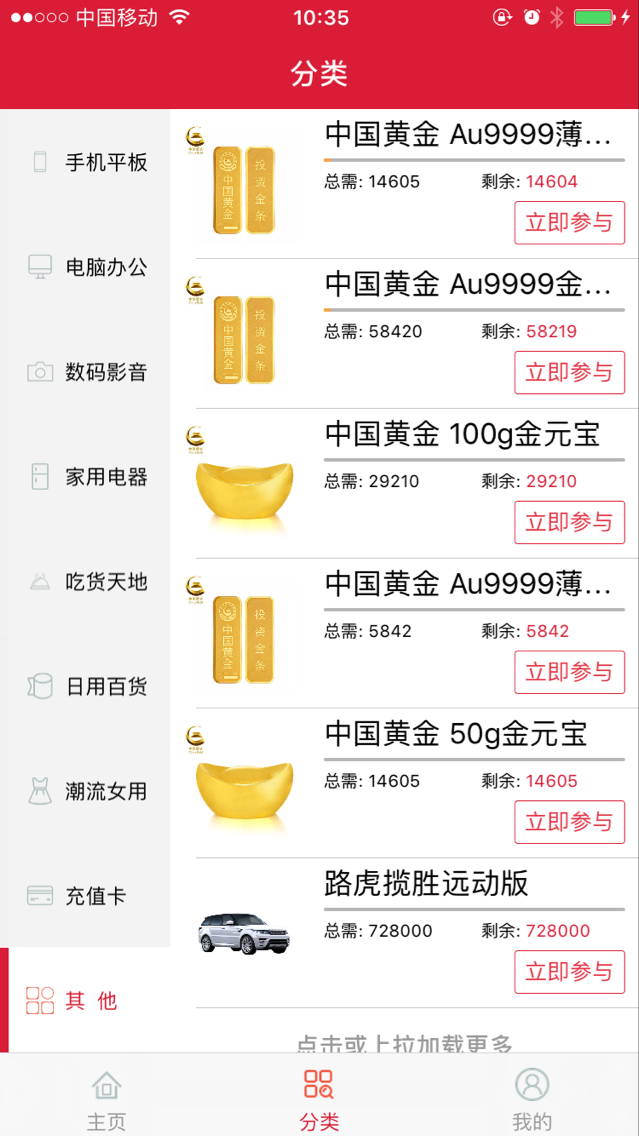Viewport: 639px width, 1136px height.
Task: Tap 立即参与 for 路虎揽胜运动版
Action: click(569, 972)
